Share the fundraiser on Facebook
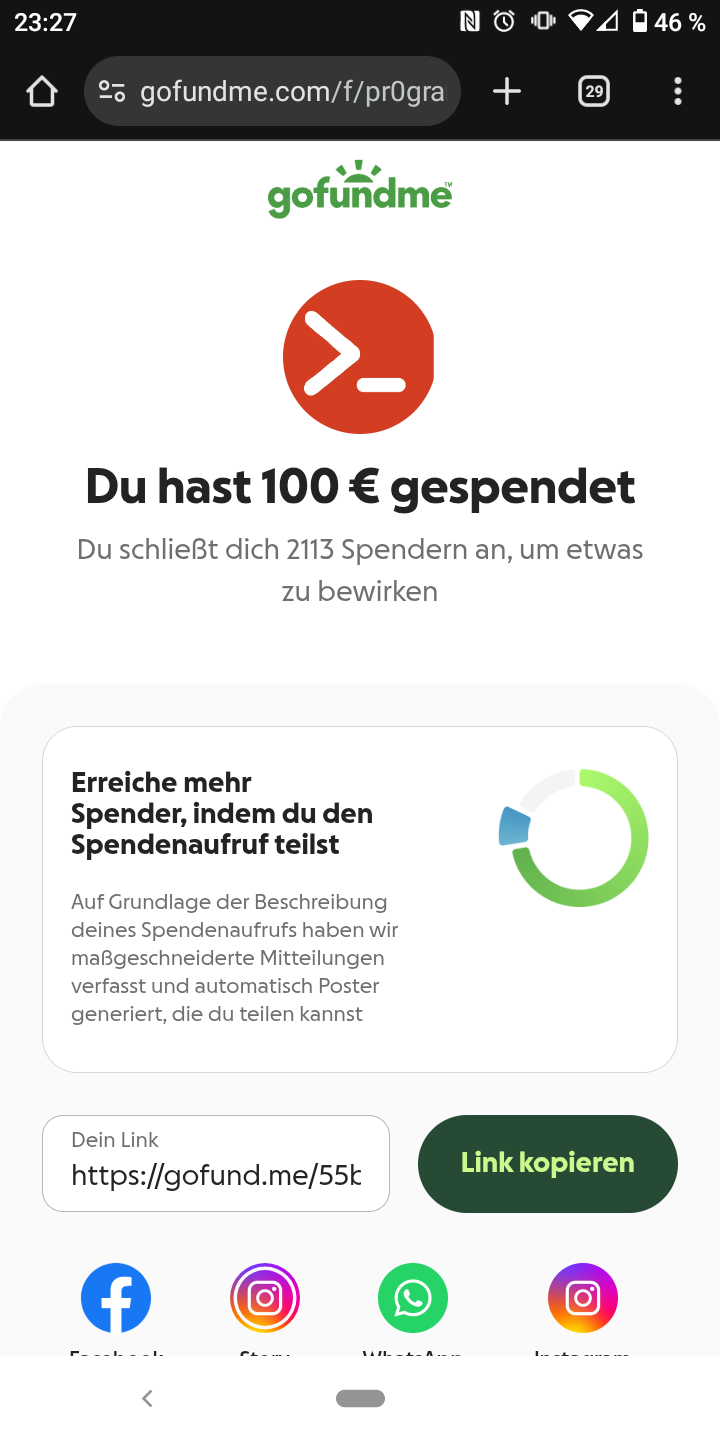The height and width of the screenshot is (1440, 720). click(116, 1298)
